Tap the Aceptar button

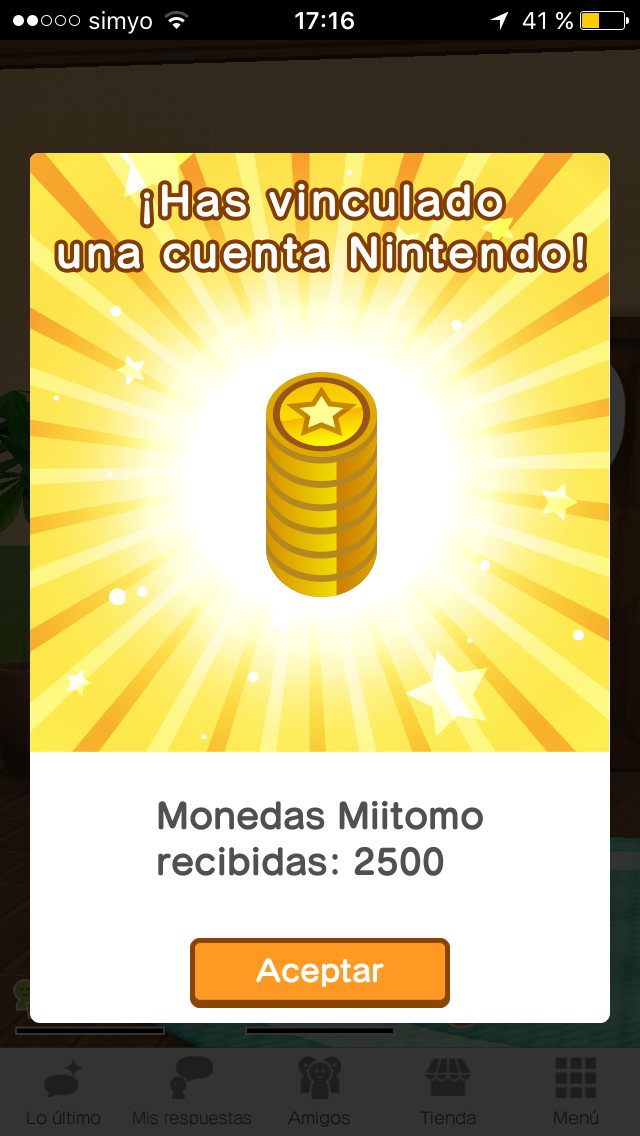(x=320, y=971)
